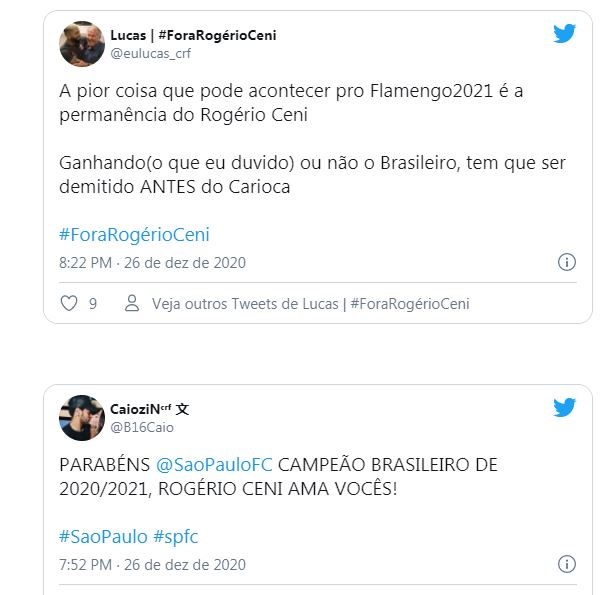The width and height of the screenshot is (608, 595).
Task: Open the @SaoPauloFC mention
Action: [212, 465]
